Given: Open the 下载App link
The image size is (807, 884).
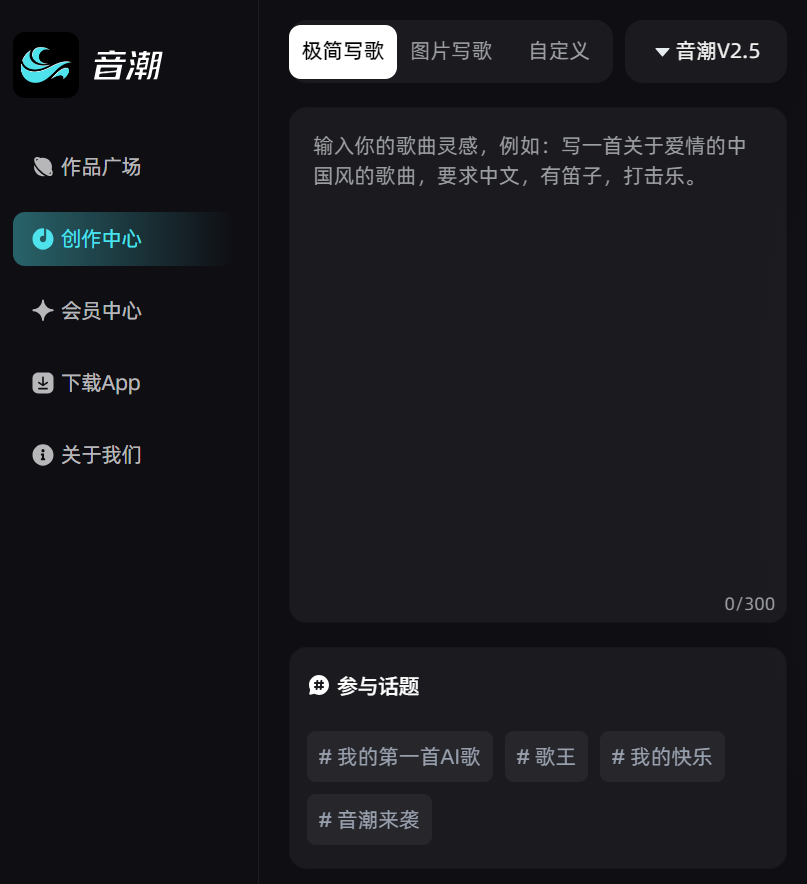Looking at the screenshot, I should [98, 383].
